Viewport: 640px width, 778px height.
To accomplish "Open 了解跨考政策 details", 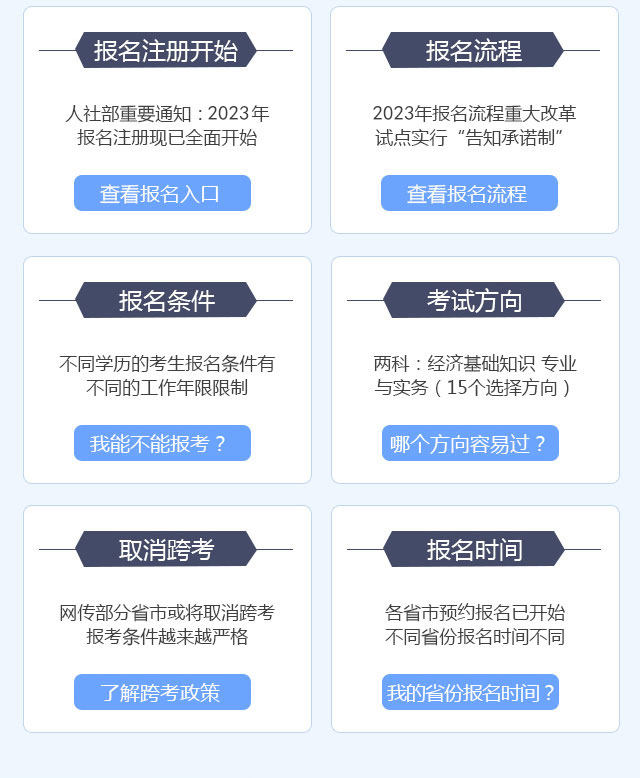I will tap(162, 692).
